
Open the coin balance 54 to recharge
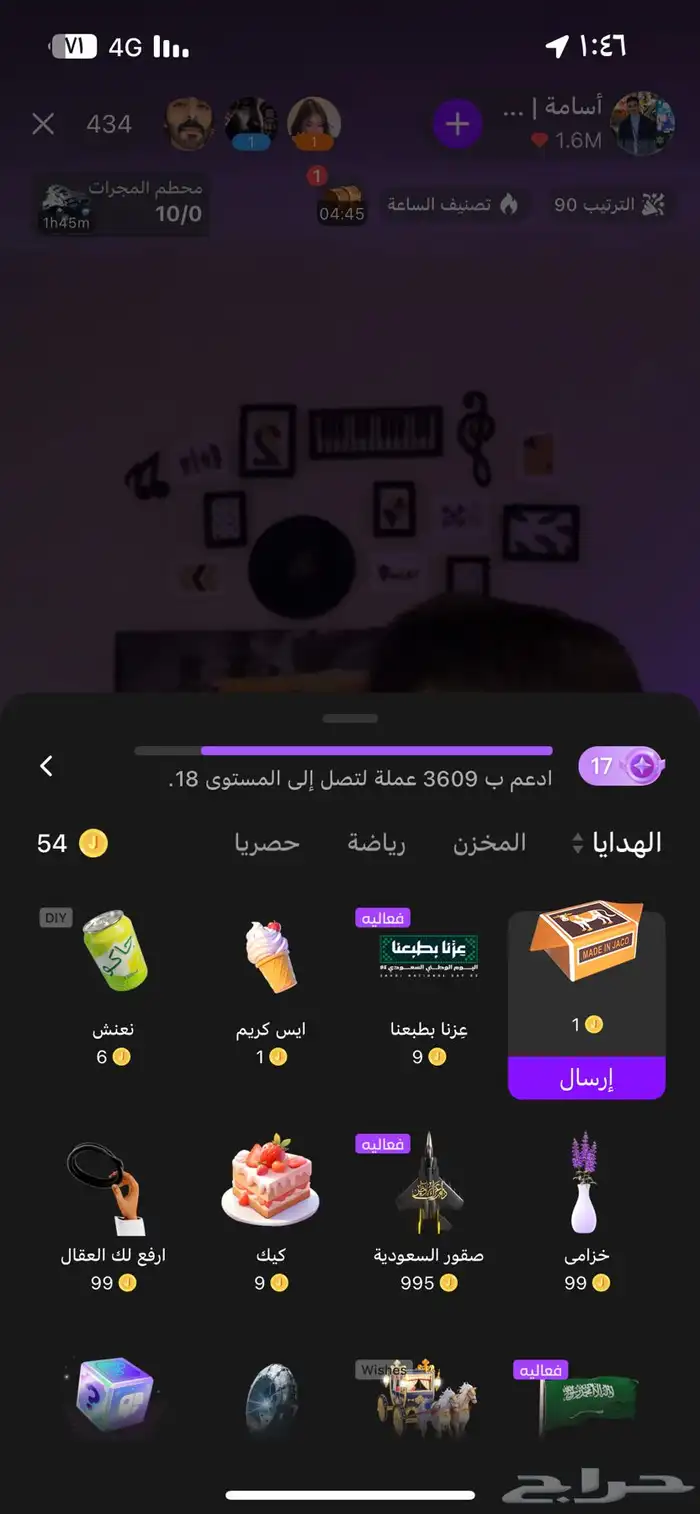[72, 843]
